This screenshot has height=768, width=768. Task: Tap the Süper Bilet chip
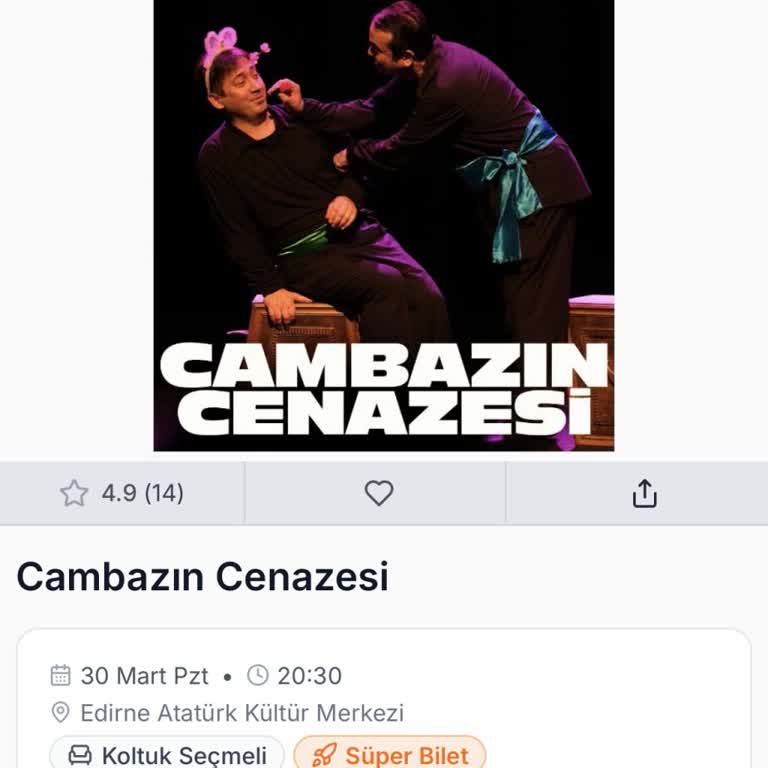[390, 755]
